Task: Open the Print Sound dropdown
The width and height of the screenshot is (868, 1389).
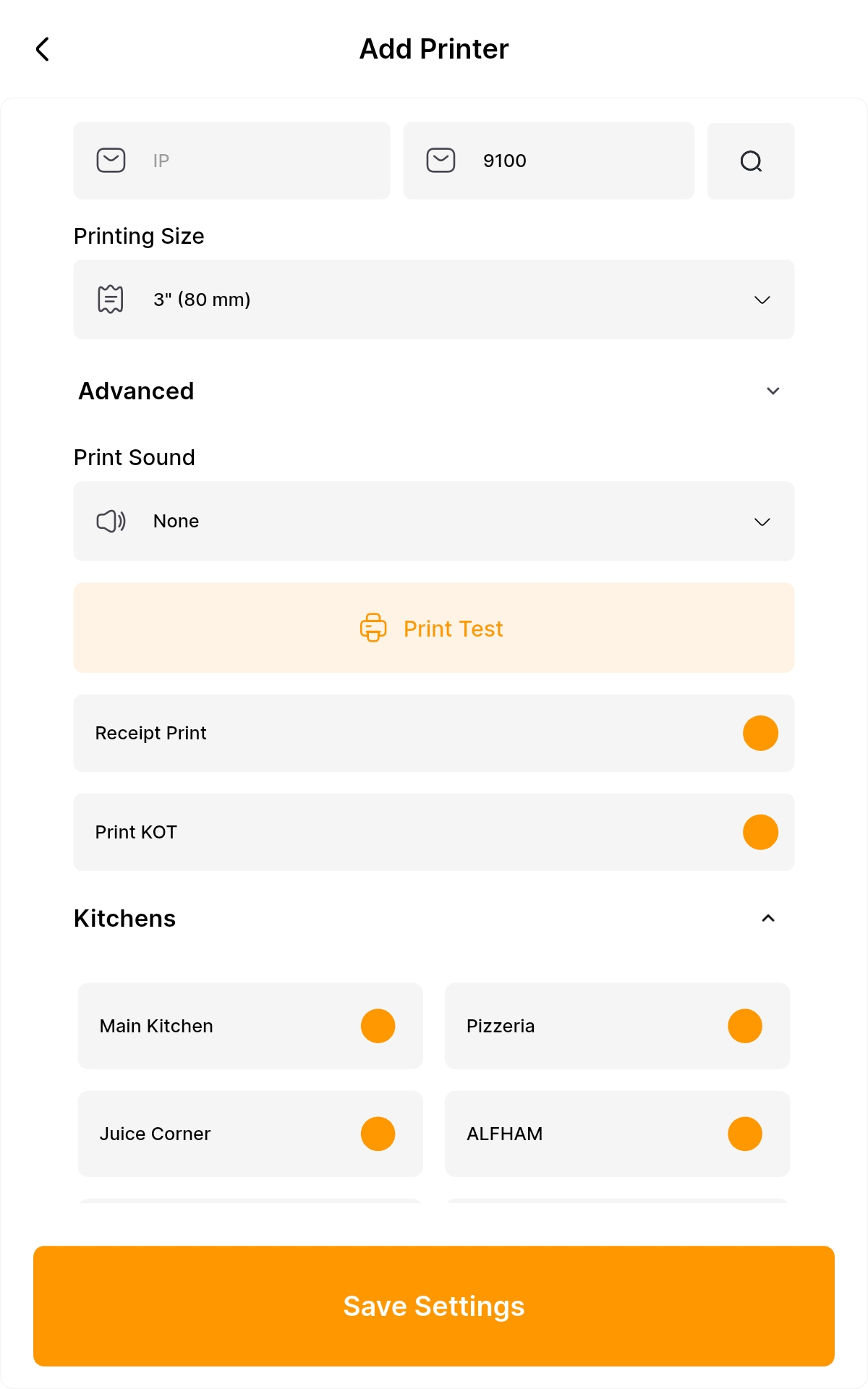Action: (434, 521)
